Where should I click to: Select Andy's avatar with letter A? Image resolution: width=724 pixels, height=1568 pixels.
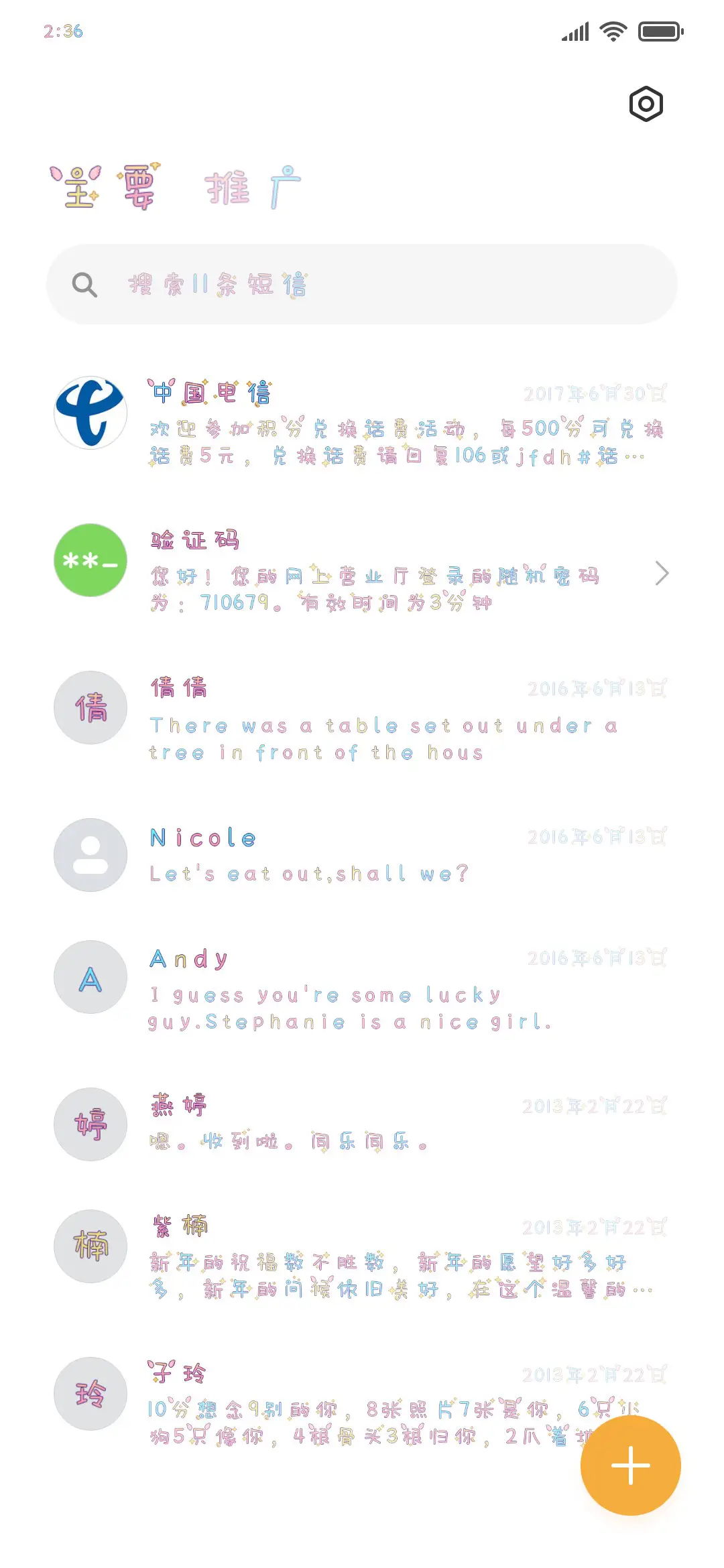pos(90,977)
